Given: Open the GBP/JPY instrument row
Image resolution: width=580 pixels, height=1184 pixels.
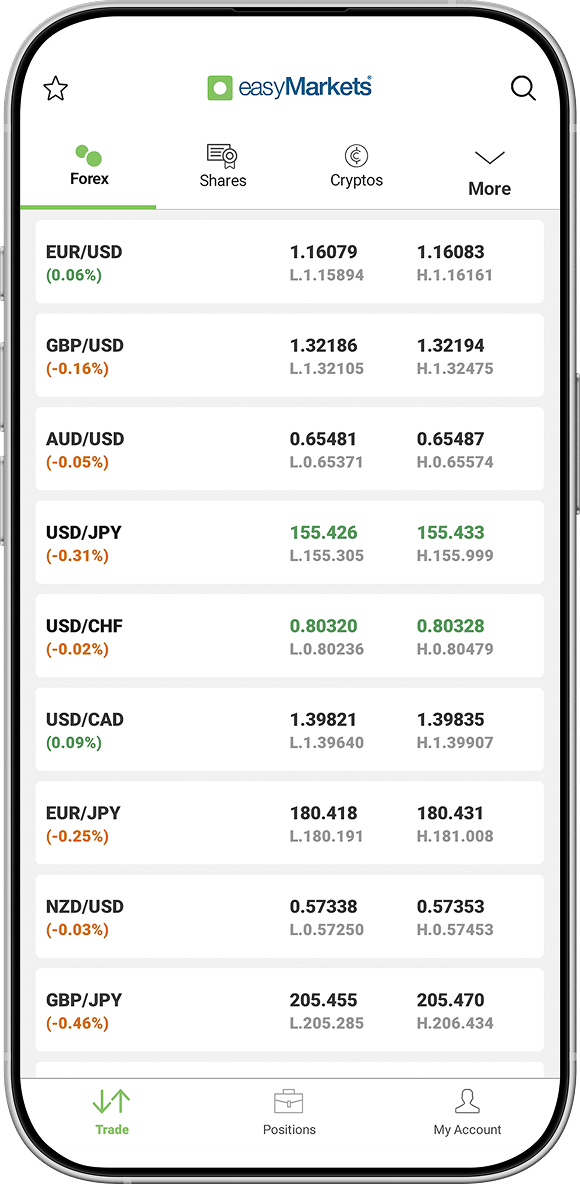Looking at the screenshot, I should coord(289,1011).
